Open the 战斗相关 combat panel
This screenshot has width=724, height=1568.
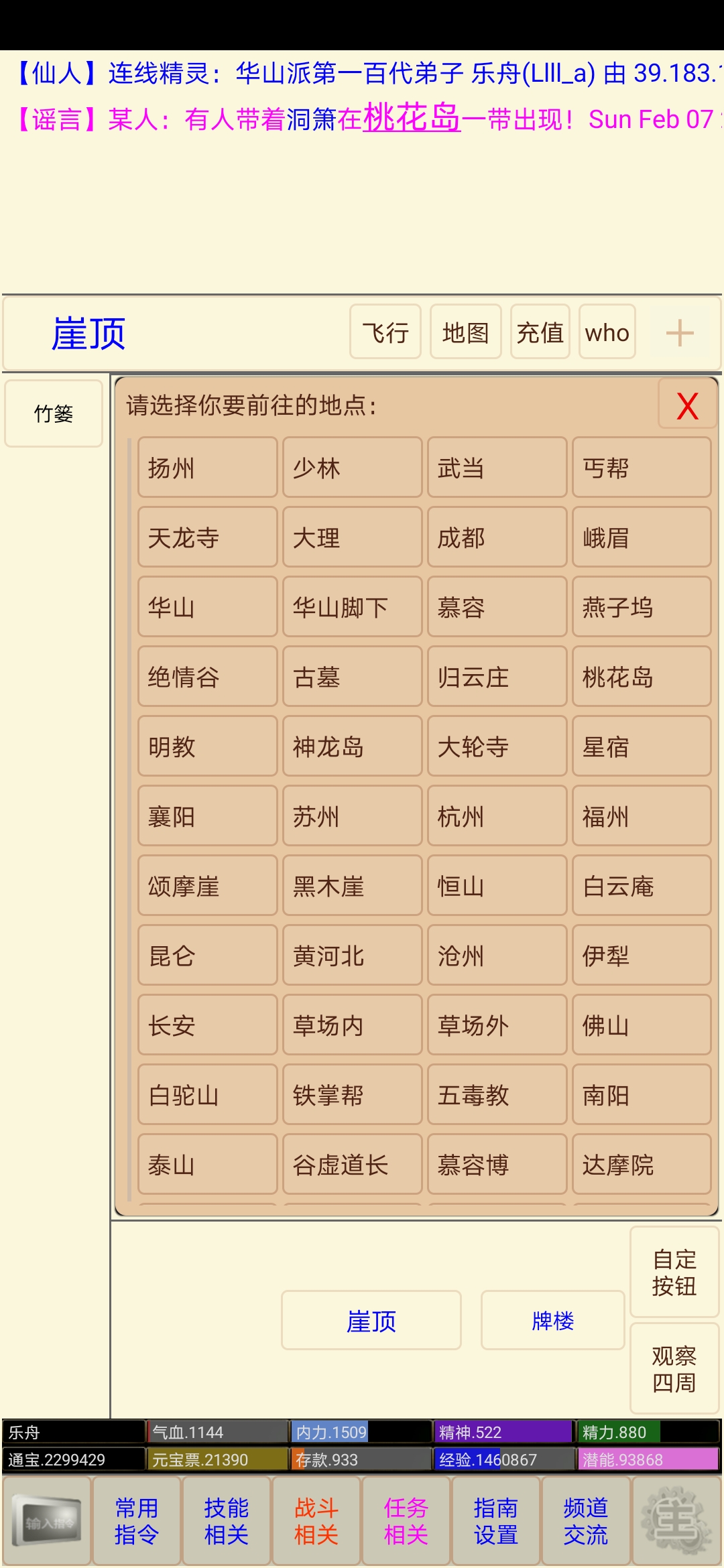coord(315,1520)
